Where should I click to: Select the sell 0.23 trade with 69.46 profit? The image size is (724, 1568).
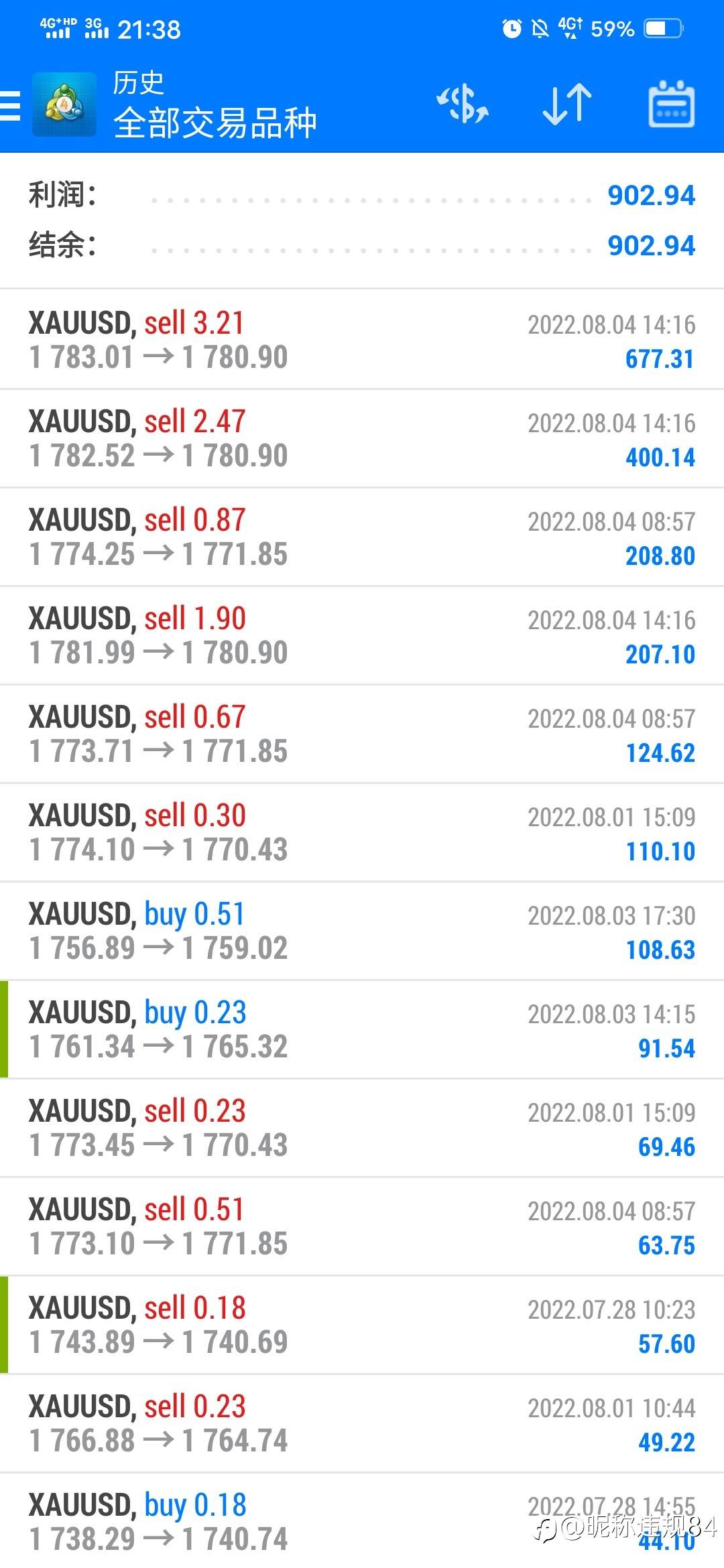point(362,1128)
